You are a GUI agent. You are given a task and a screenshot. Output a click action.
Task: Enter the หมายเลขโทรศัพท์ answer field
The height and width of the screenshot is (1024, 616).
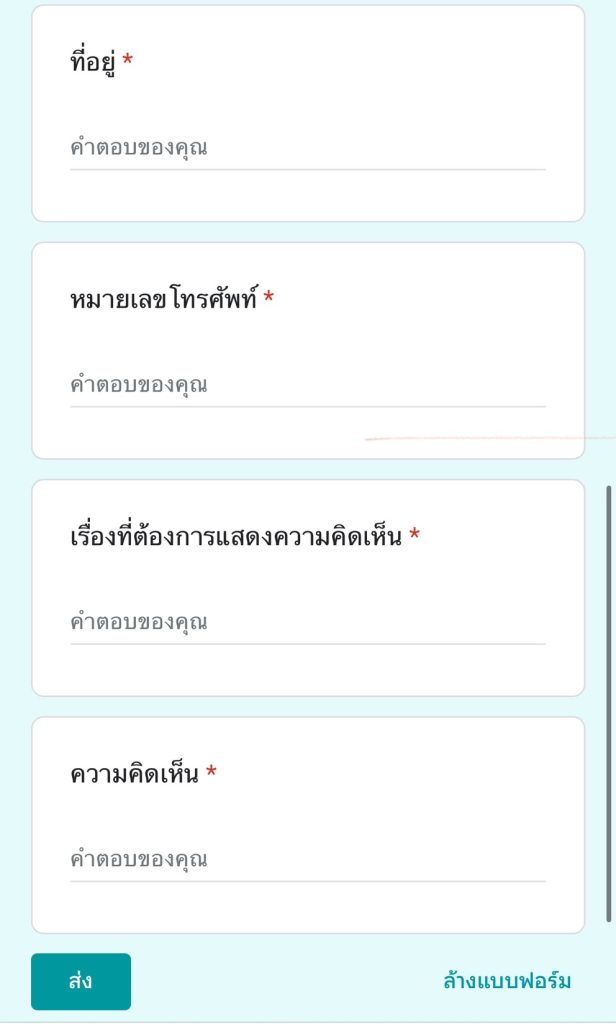(x=307, y=386)
